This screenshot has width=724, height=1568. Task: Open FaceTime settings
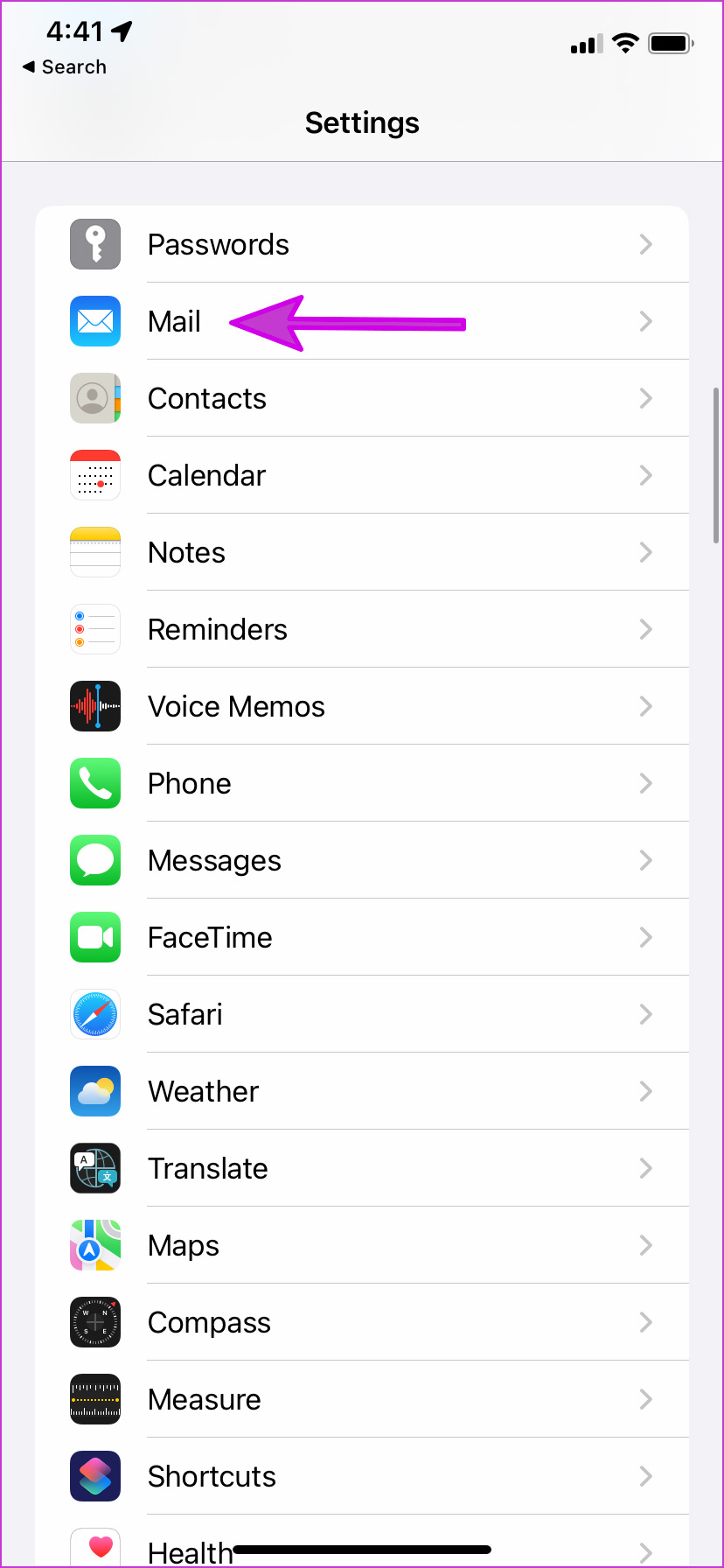tap(362, 937)
